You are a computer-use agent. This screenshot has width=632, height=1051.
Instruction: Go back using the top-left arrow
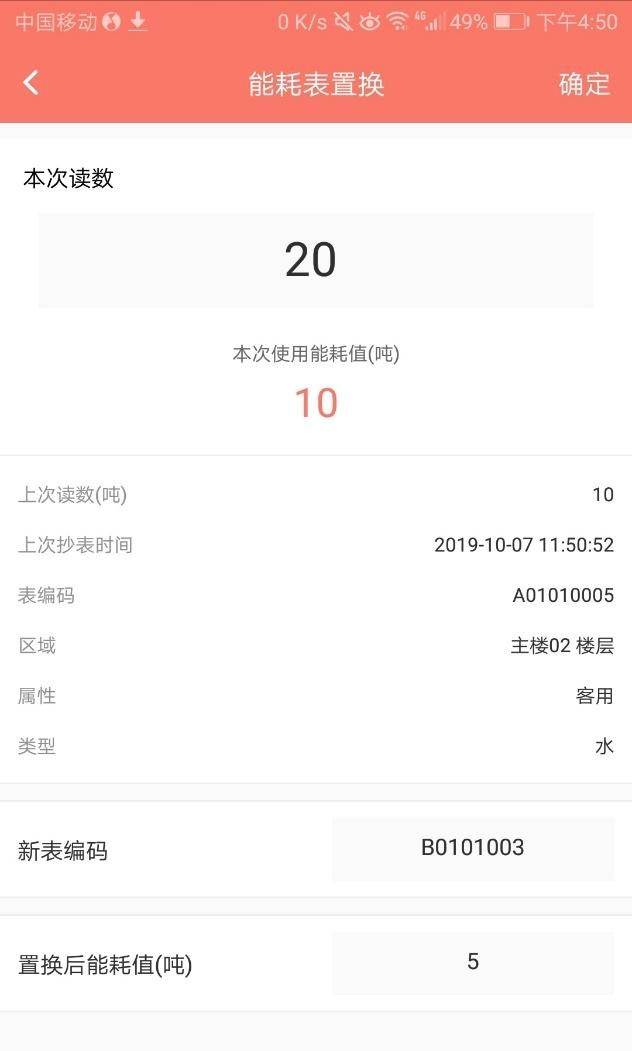(x=31, y=83)
